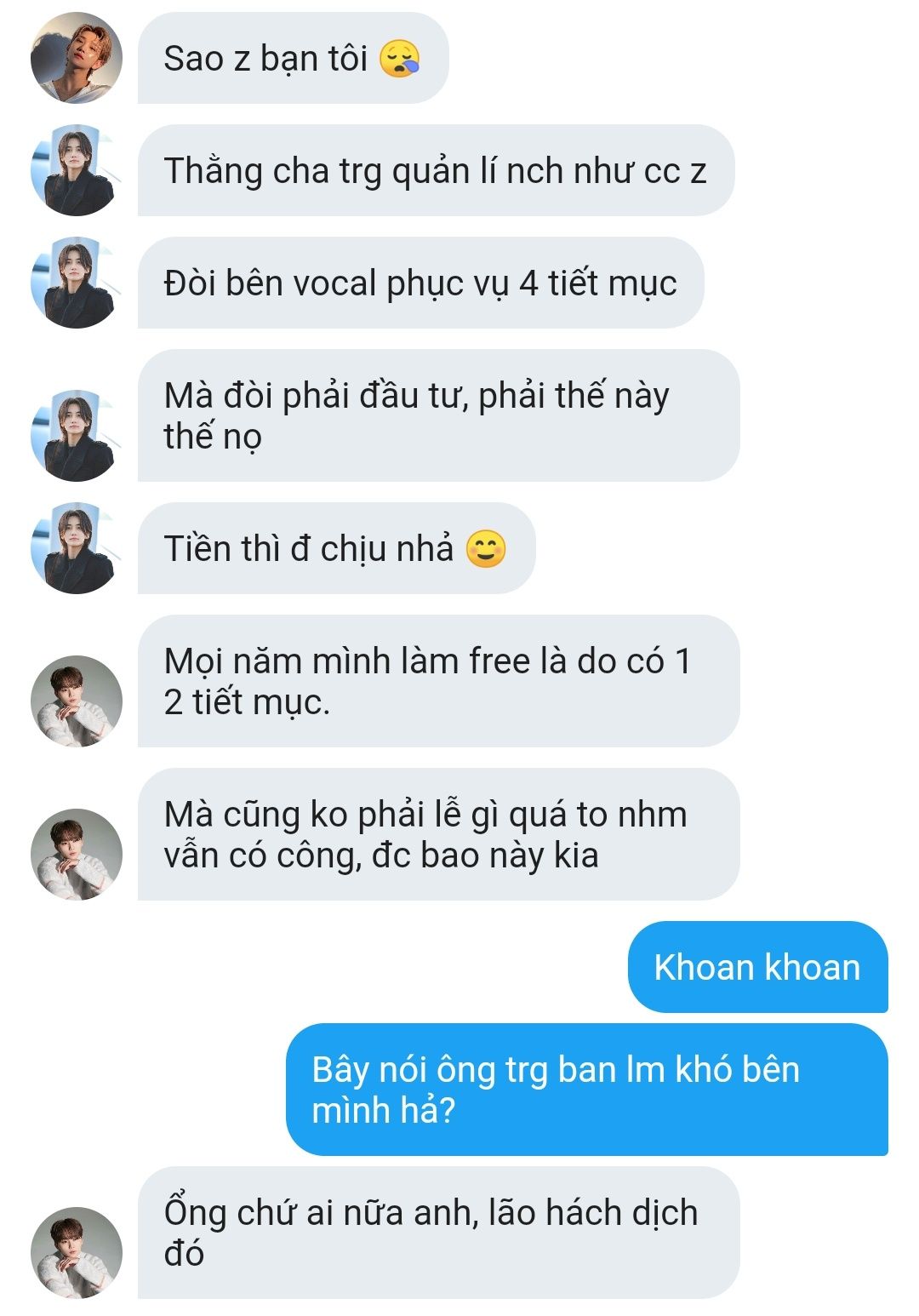View profile from "Tiền thì đ chịu nhả" avatar
The width and height of the screenshot is (919, 1316).
click(x=76, y=548)
